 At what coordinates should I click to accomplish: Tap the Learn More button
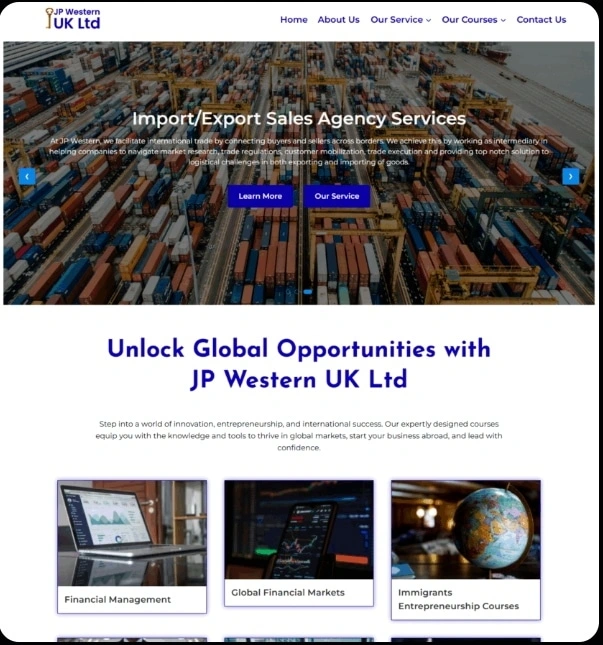260,196
